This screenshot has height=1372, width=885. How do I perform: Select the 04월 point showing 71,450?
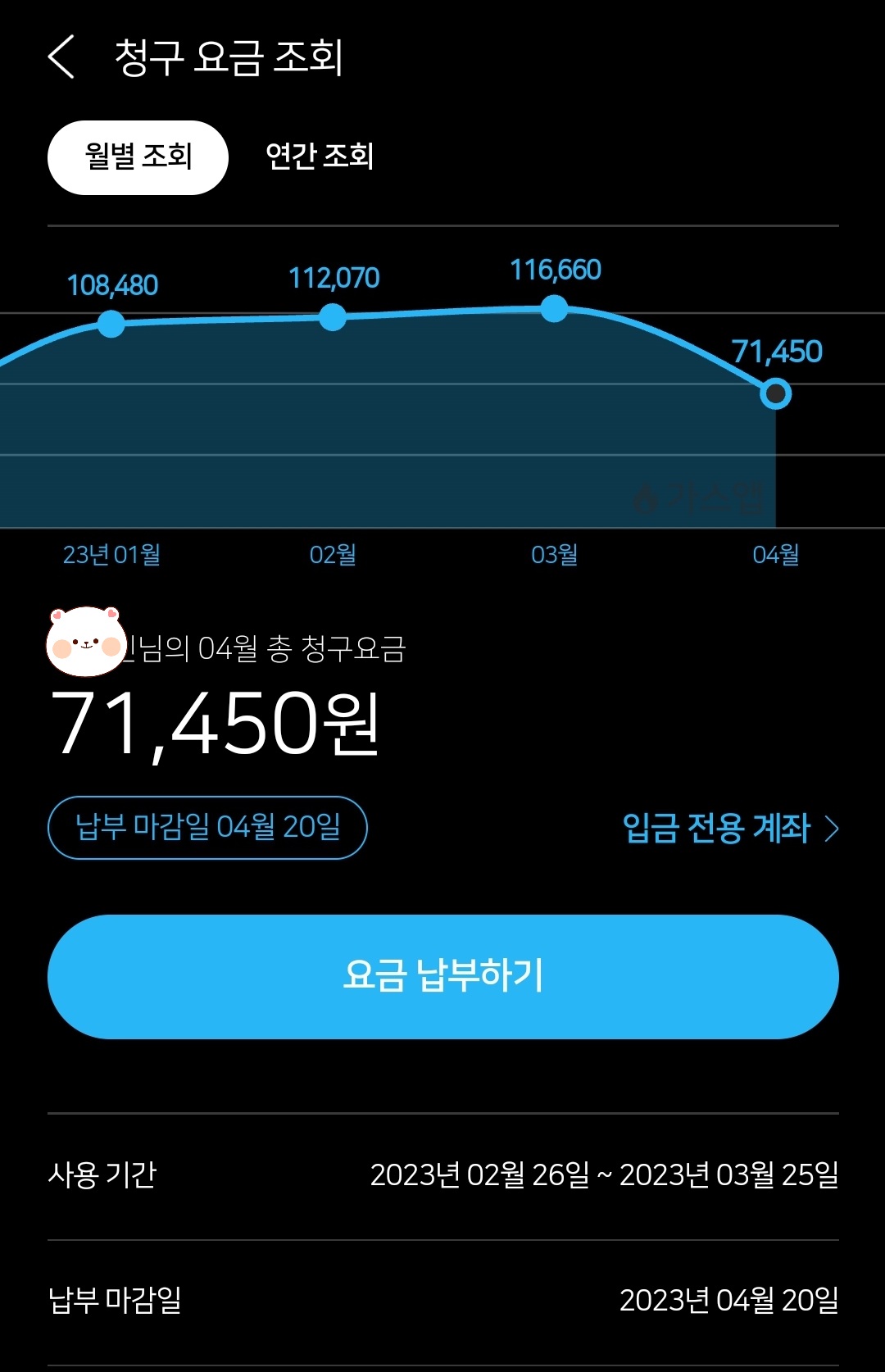pyautogui.click(x=776, y=394)
